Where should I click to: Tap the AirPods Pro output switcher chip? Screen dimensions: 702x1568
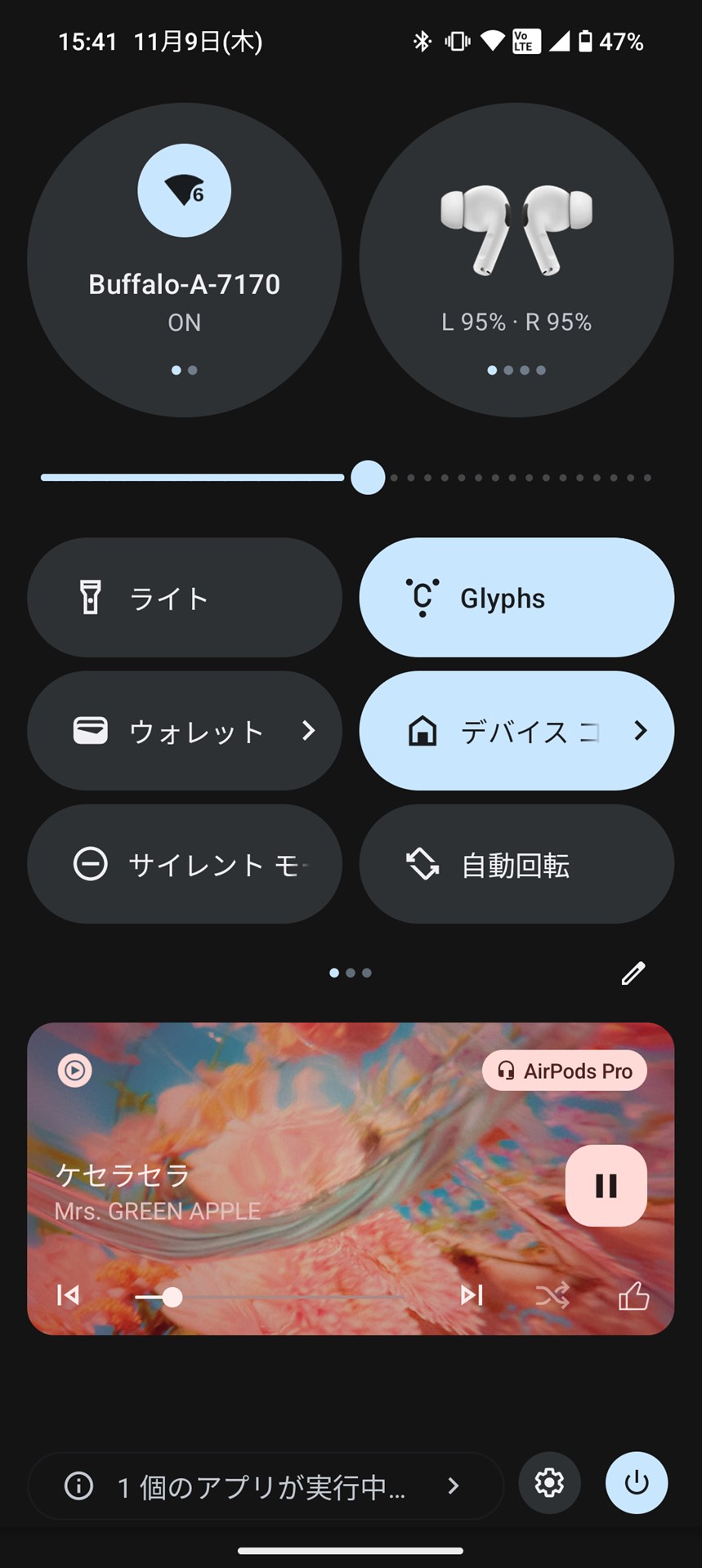(564, 1070)
